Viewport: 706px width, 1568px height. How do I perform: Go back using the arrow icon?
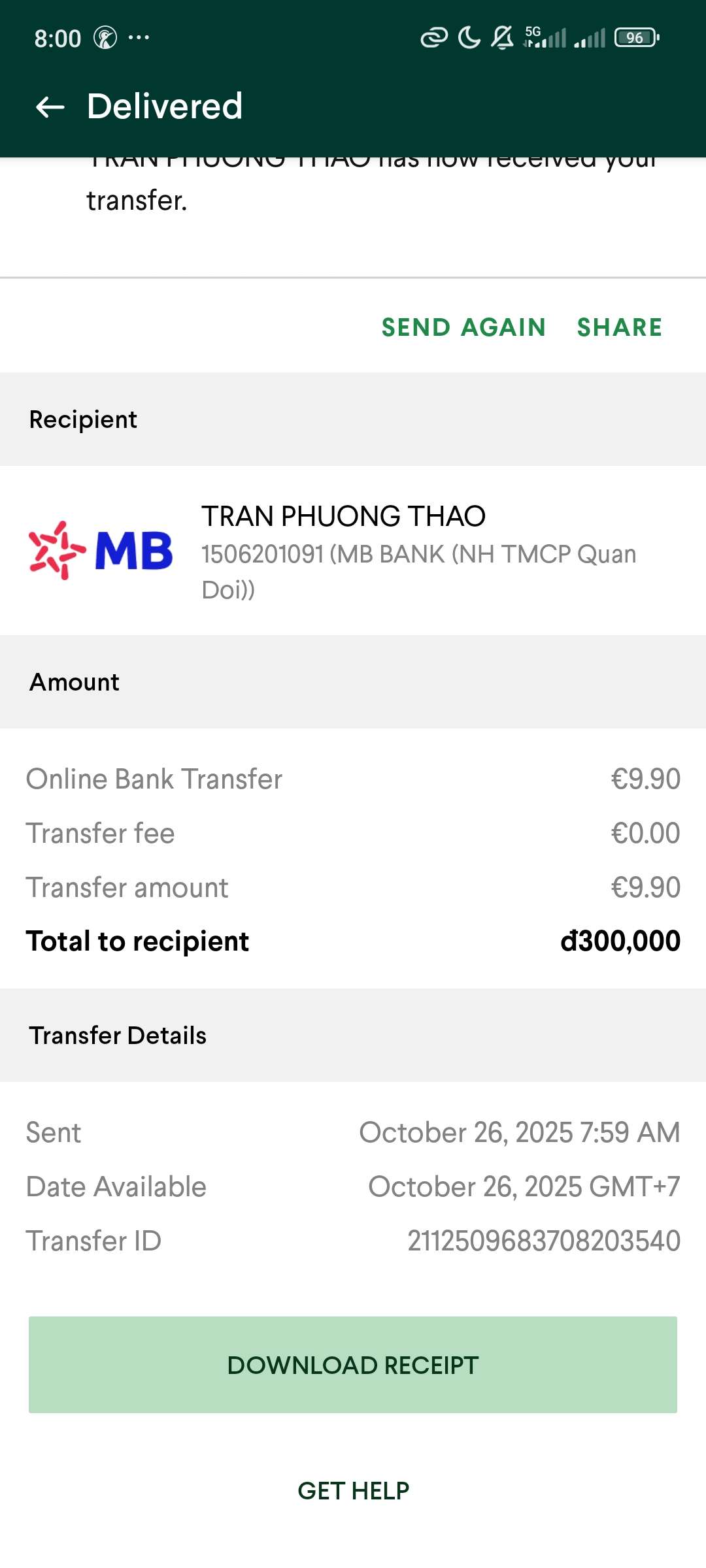[50, 106]
